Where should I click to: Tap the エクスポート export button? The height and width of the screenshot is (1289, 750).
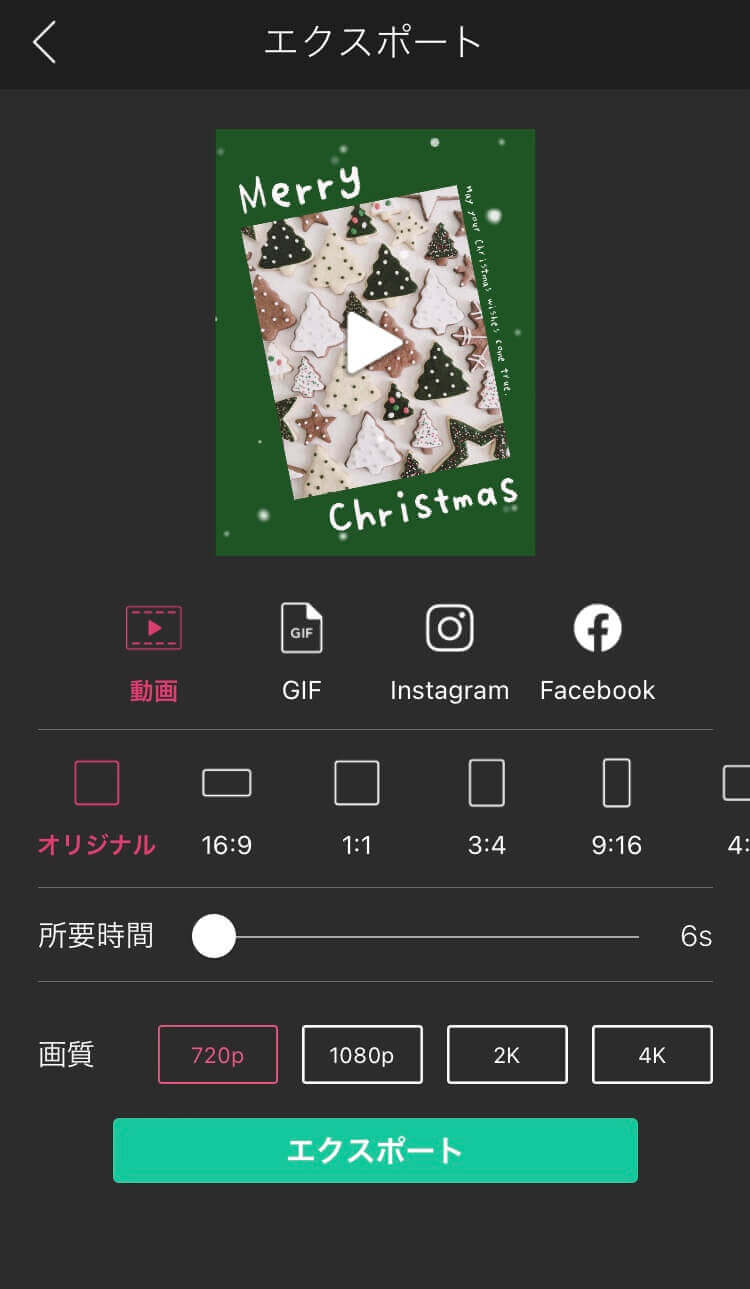point(375,1150)
